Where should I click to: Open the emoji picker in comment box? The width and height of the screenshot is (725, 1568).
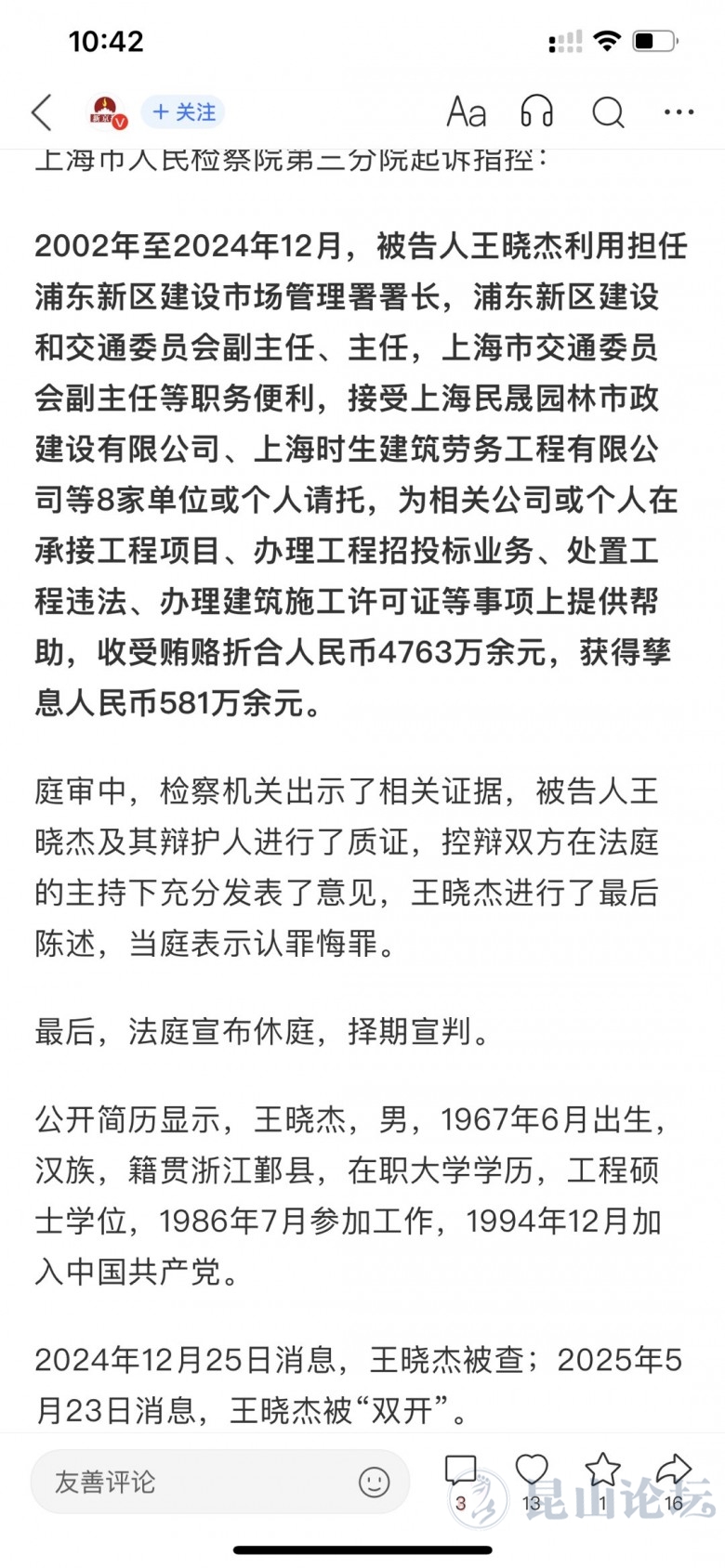(374, 1482)
